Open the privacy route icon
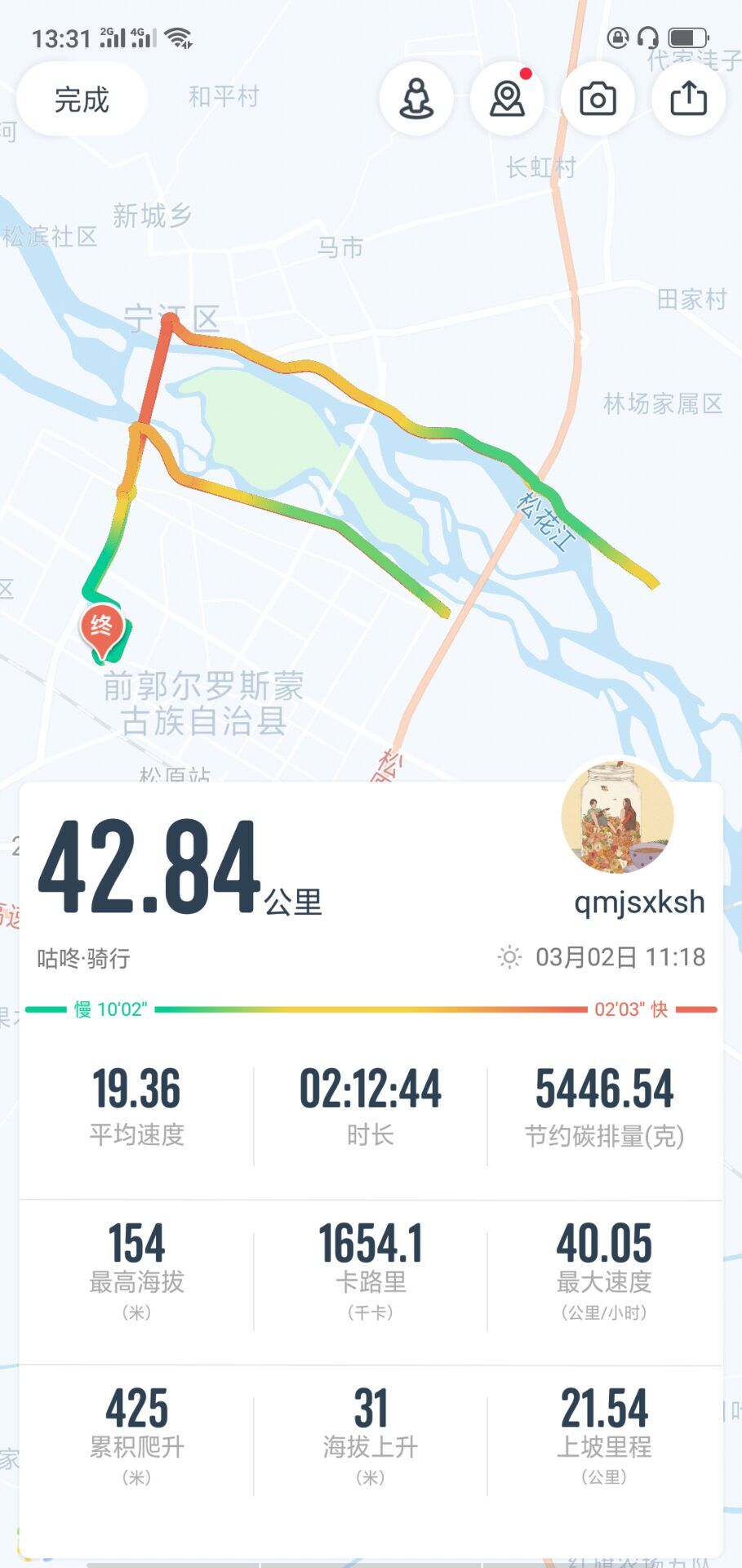Image resolution: width=742 pixels, height=1568 pixels. pyautogui.click(x=416, y=100)
